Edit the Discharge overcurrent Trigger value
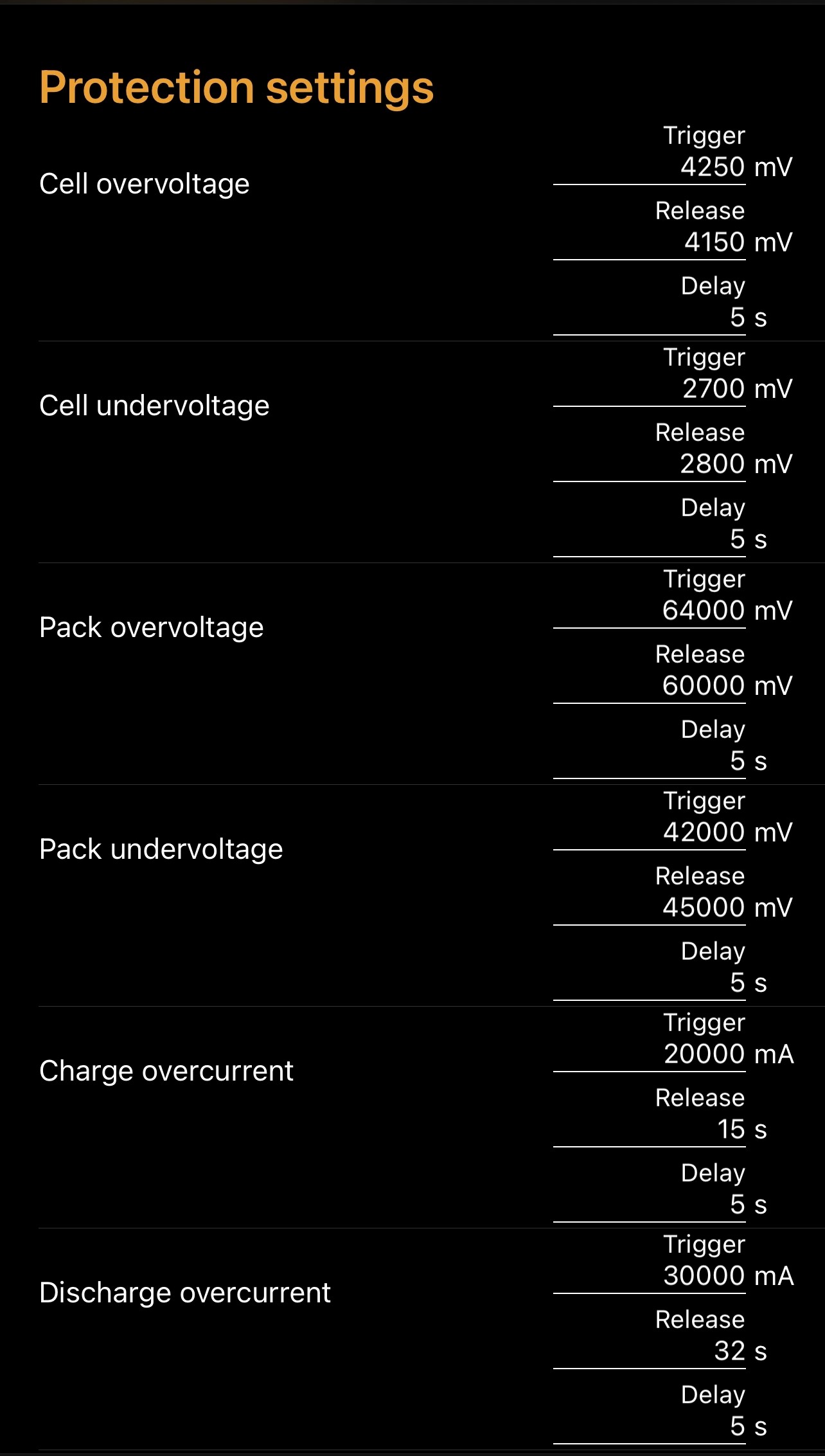 click(649, 1276)
